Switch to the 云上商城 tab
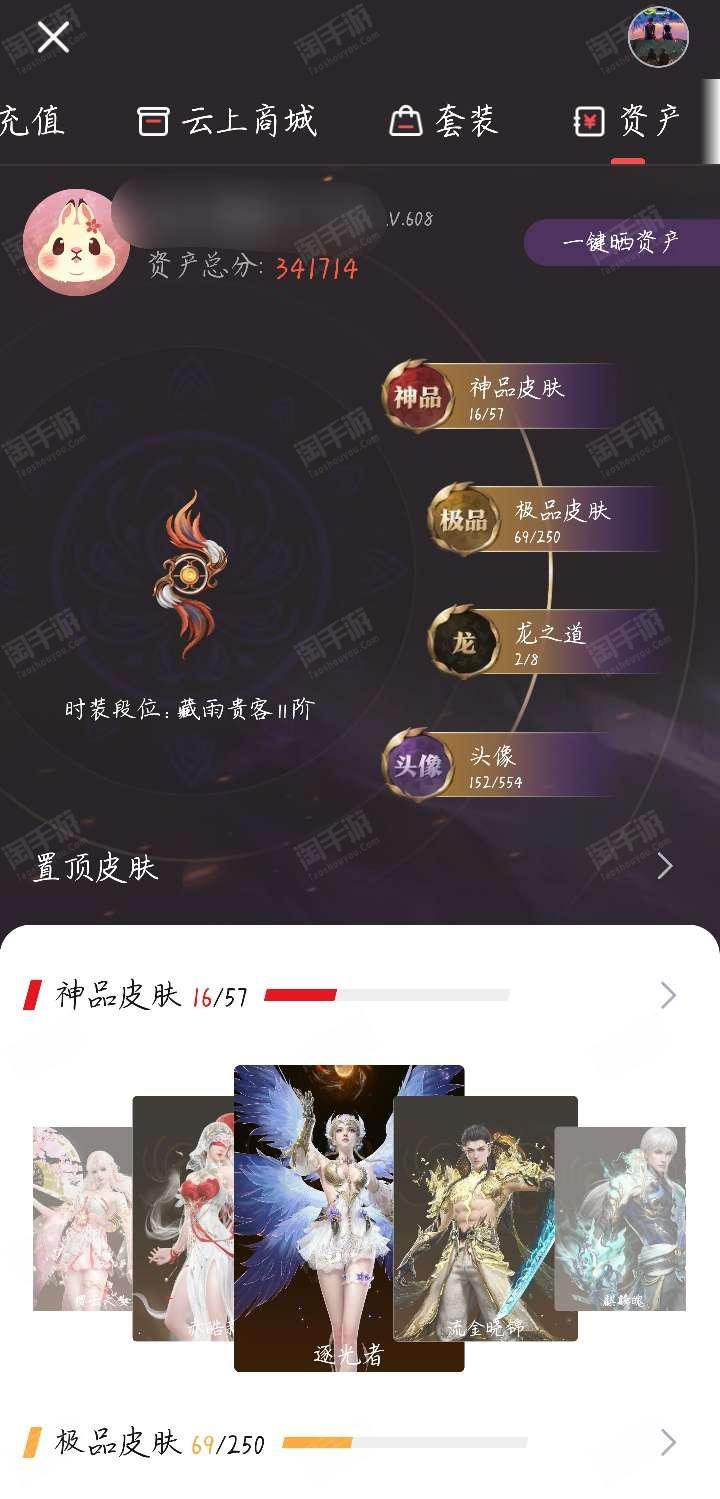 (x=227, y=122)
